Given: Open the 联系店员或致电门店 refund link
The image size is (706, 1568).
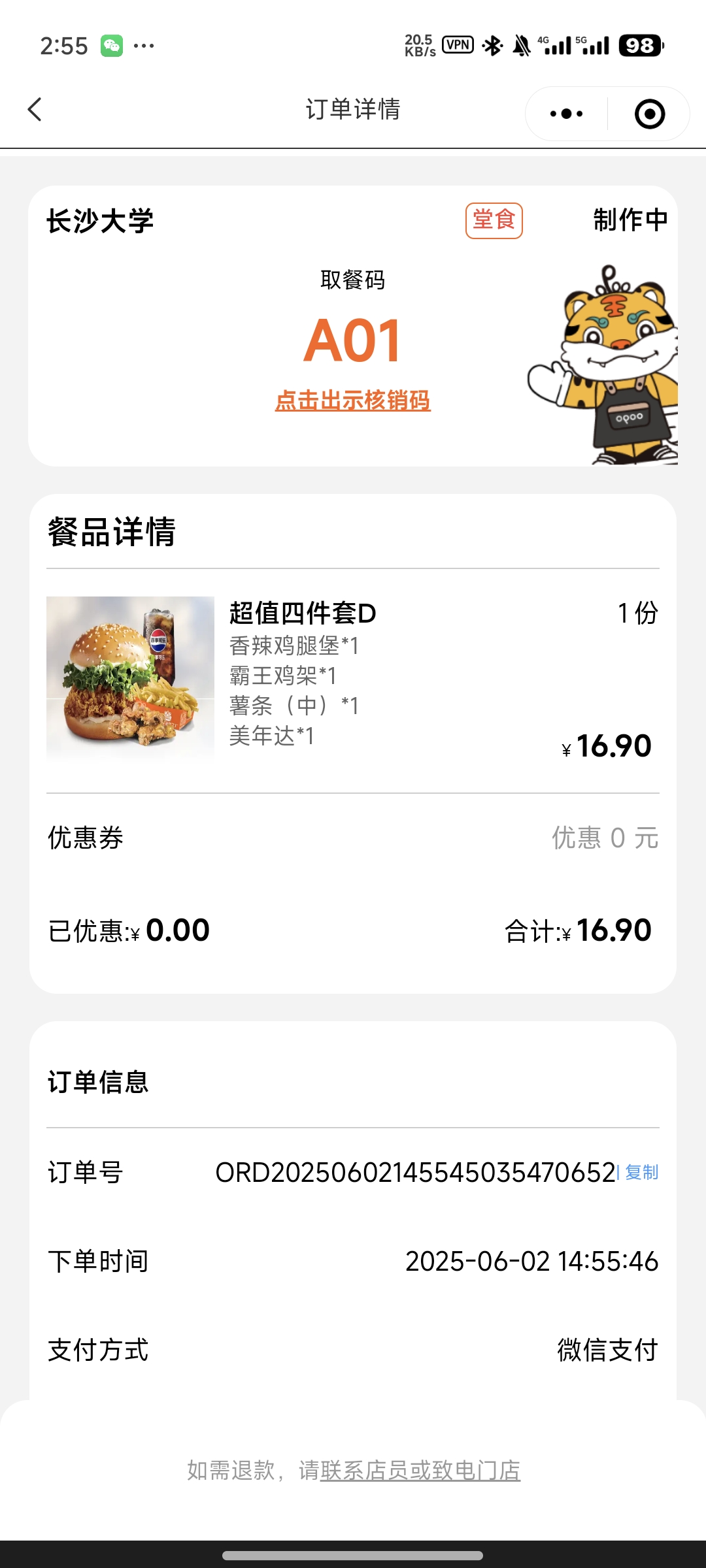Looking at the screenshot, I should 420,1471.
